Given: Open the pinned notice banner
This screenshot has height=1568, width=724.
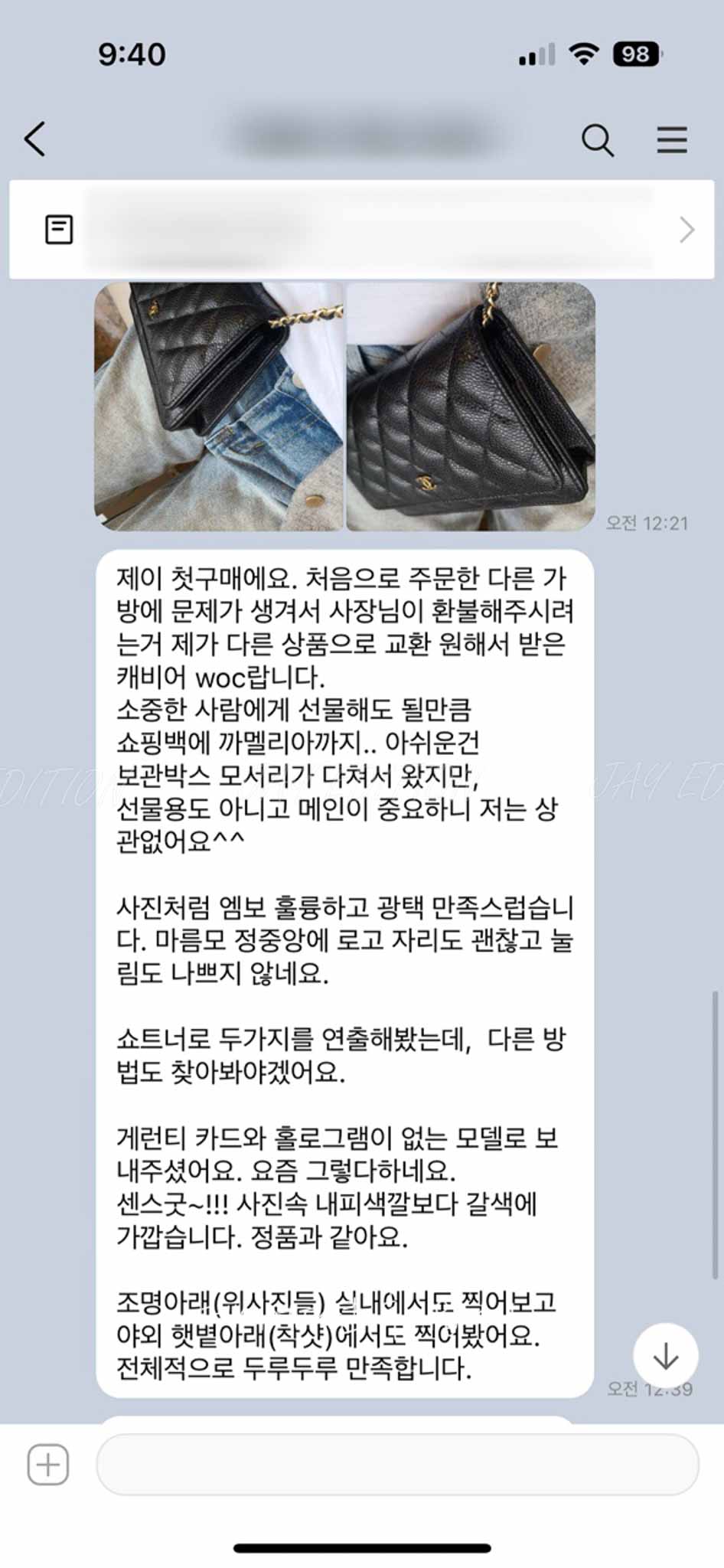Looking at the screenshot, I should click(x=361, y=230).
